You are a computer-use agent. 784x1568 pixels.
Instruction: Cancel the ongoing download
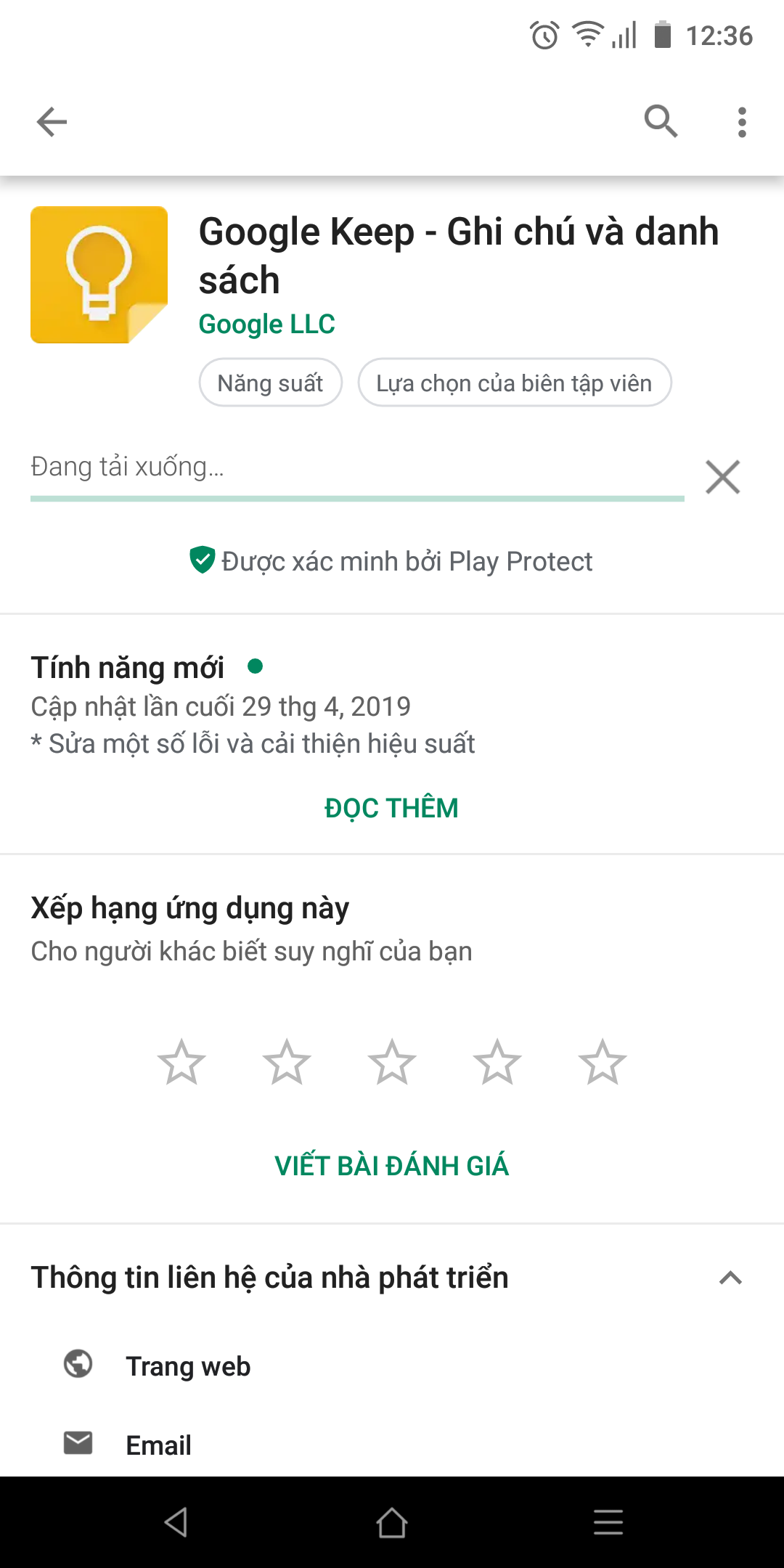coord(722,477)
